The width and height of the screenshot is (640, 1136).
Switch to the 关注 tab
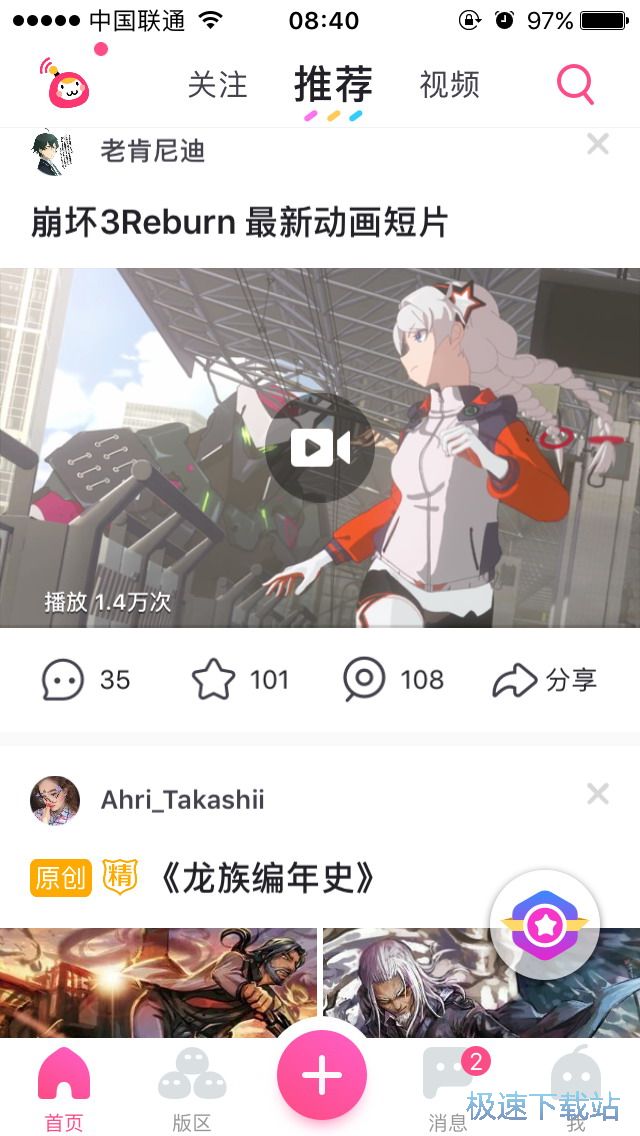point(217,85)
